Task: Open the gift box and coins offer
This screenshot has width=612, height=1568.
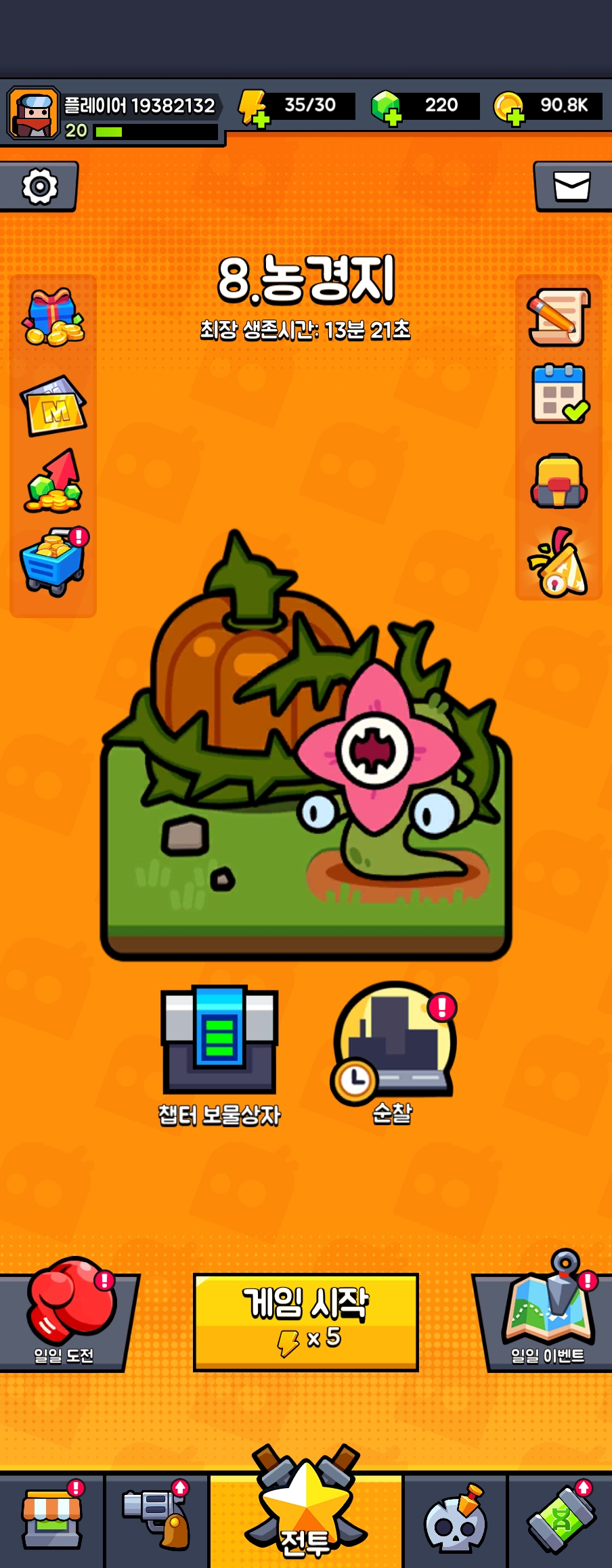Action: coord(53,318)
